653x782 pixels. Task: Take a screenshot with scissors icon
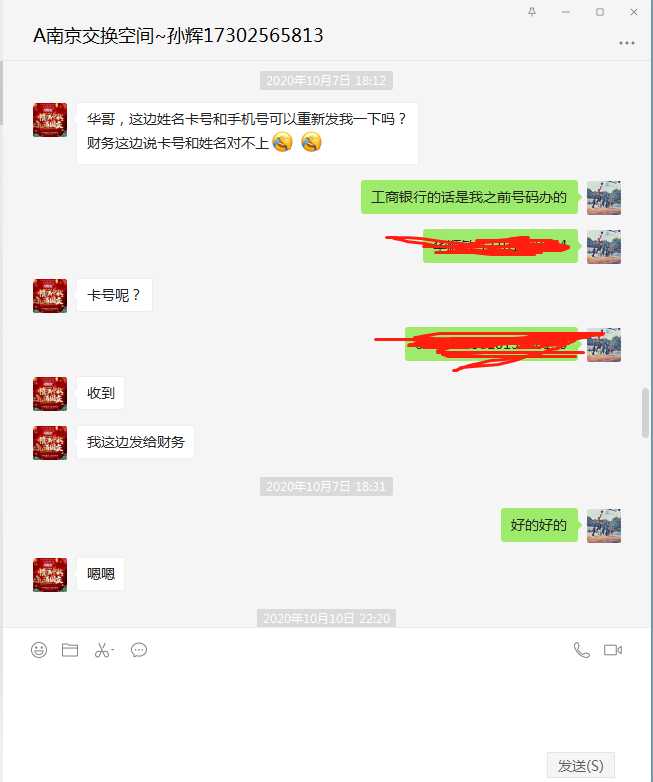(102, 650)
